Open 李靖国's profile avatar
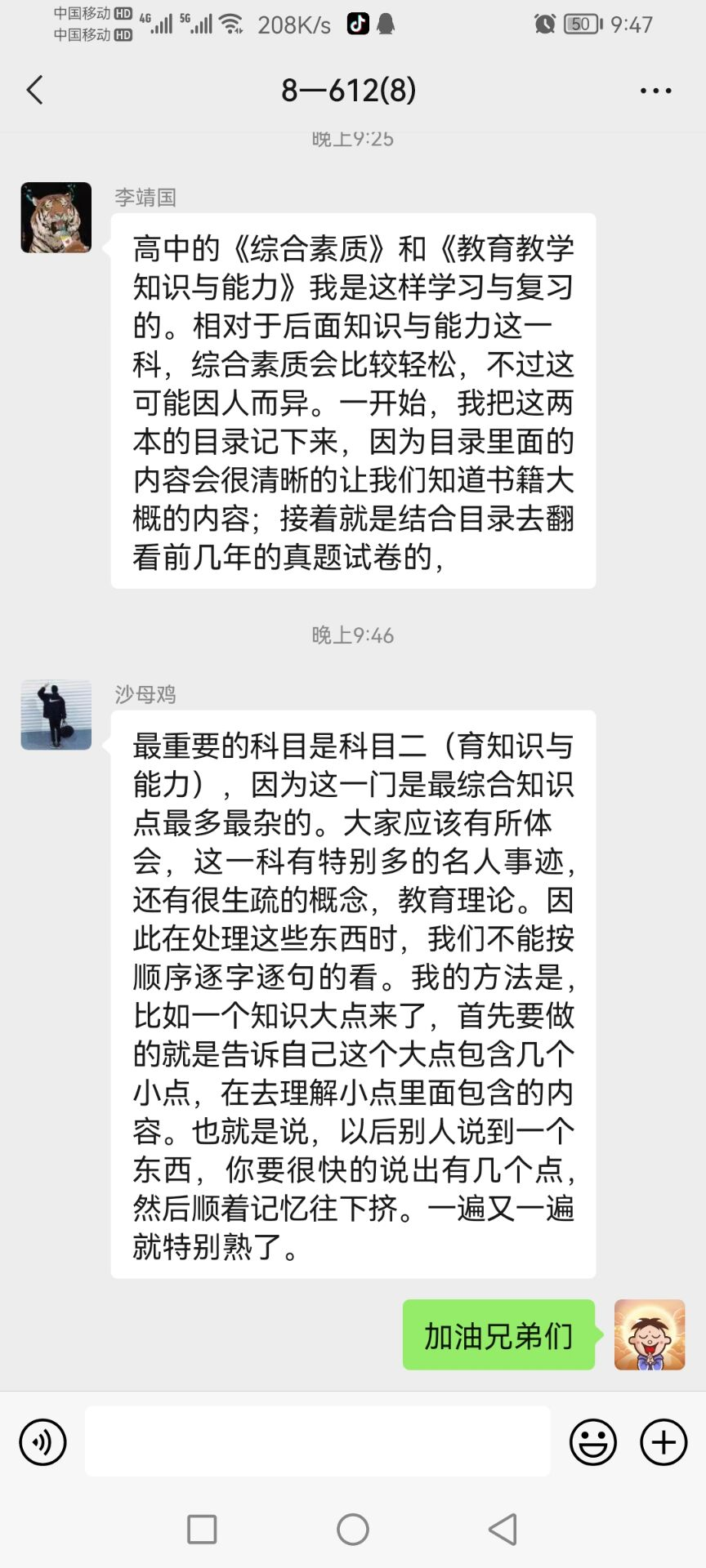 (x=56, y=217)
